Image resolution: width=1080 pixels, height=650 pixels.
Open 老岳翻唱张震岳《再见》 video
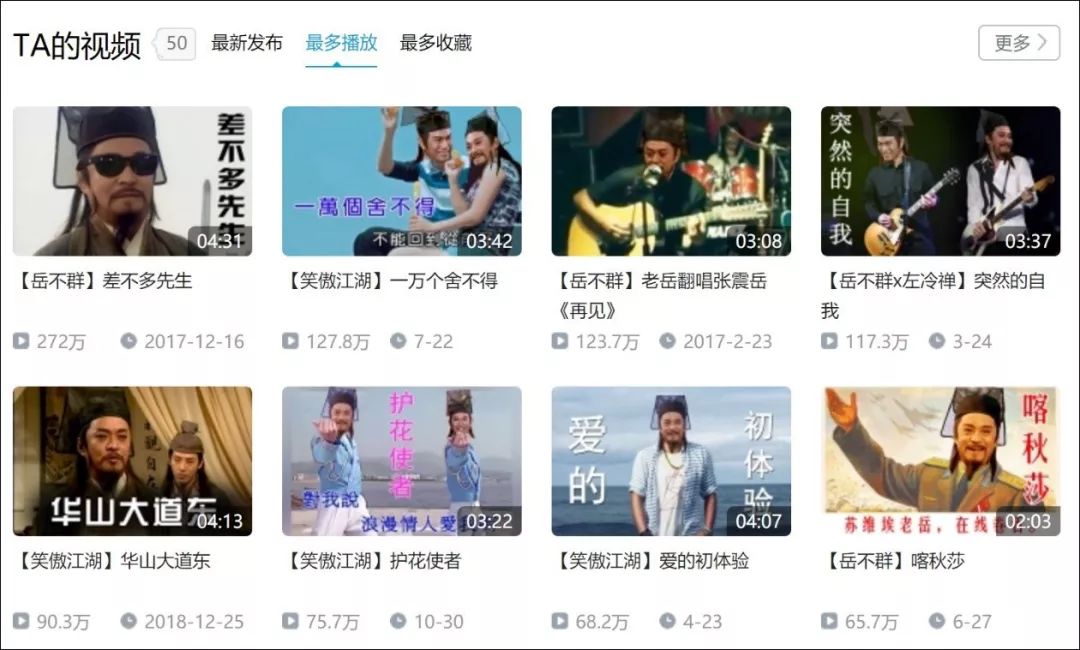pos(671,181)
